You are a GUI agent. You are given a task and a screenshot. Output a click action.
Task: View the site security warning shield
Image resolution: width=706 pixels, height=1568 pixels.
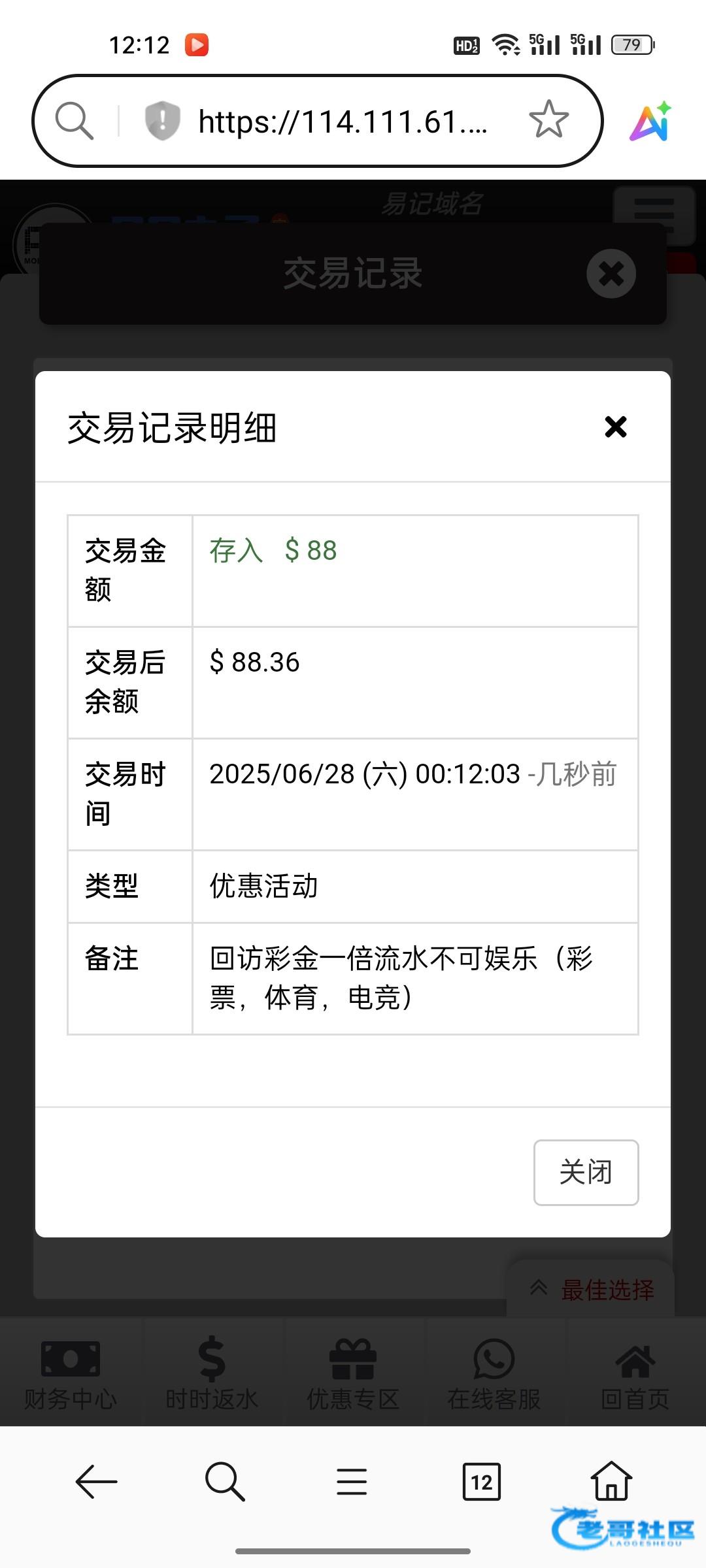tap(162, 121)
